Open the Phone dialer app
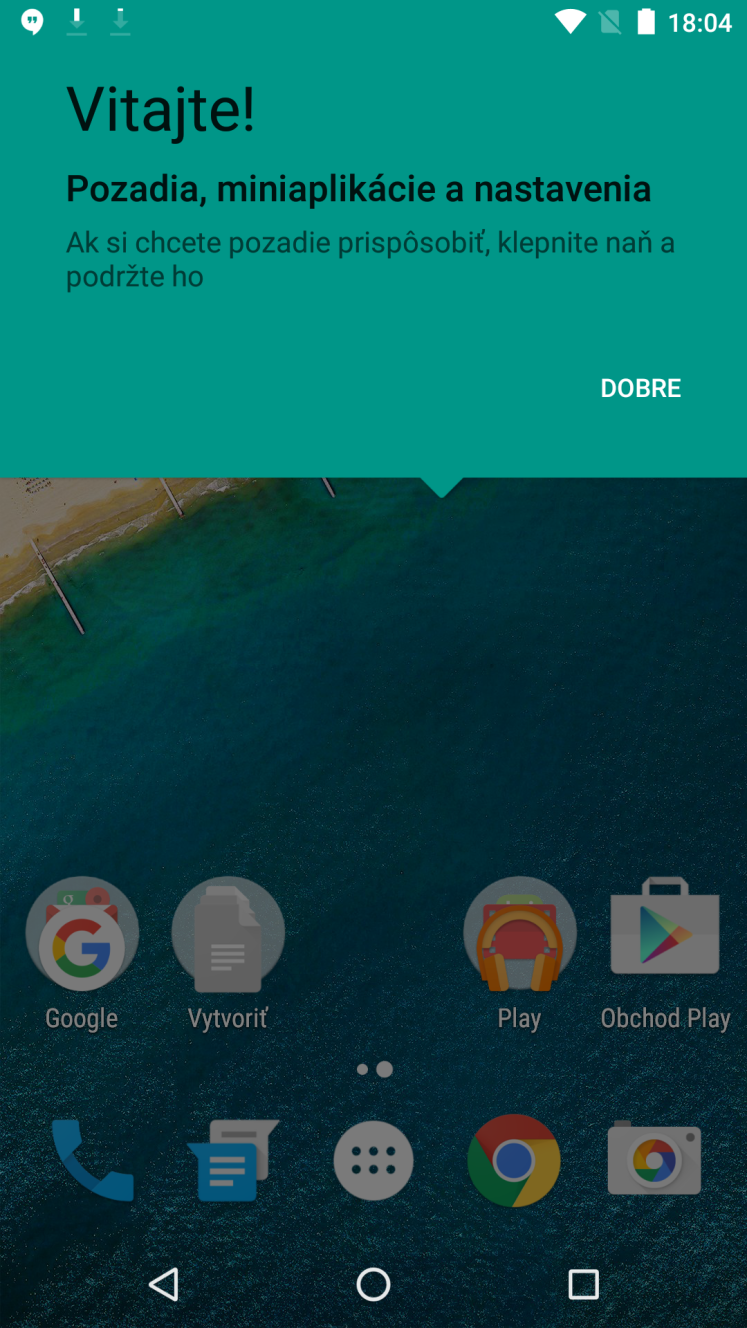This screenshot has width=747, height=1328. click(x=92, y=1160)
